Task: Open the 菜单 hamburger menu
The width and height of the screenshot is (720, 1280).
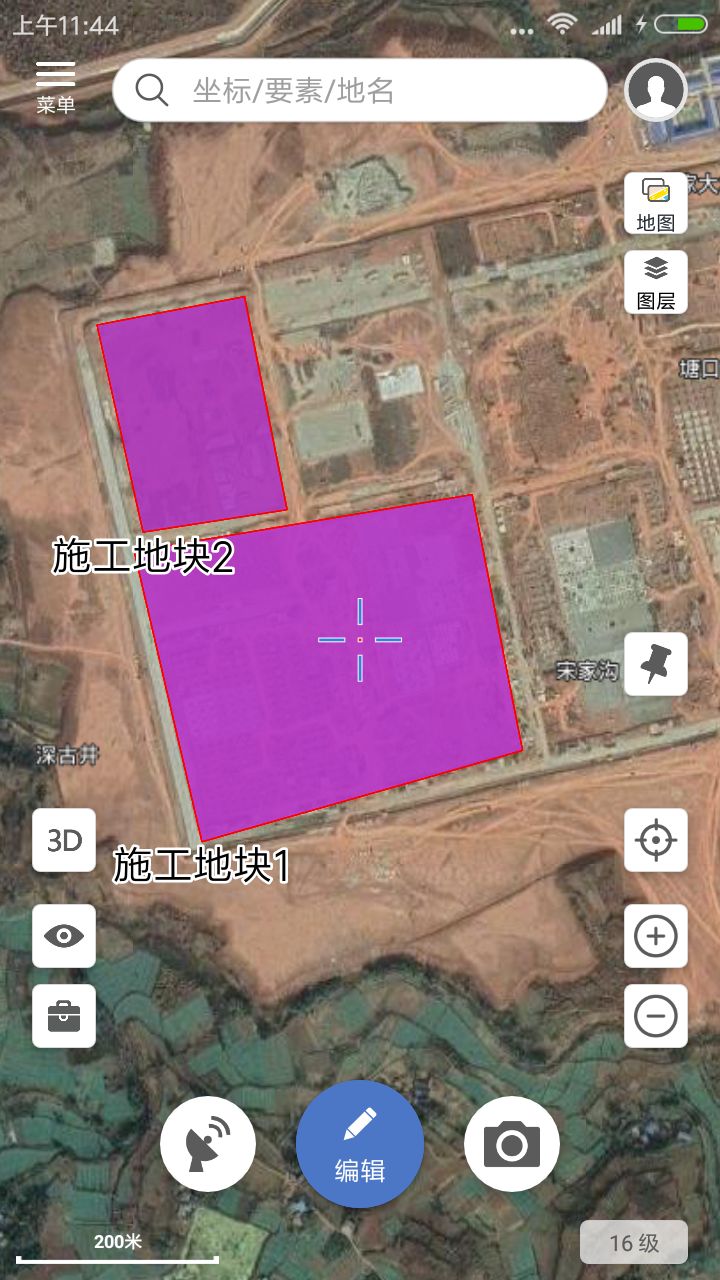Action: pos(57,80)
